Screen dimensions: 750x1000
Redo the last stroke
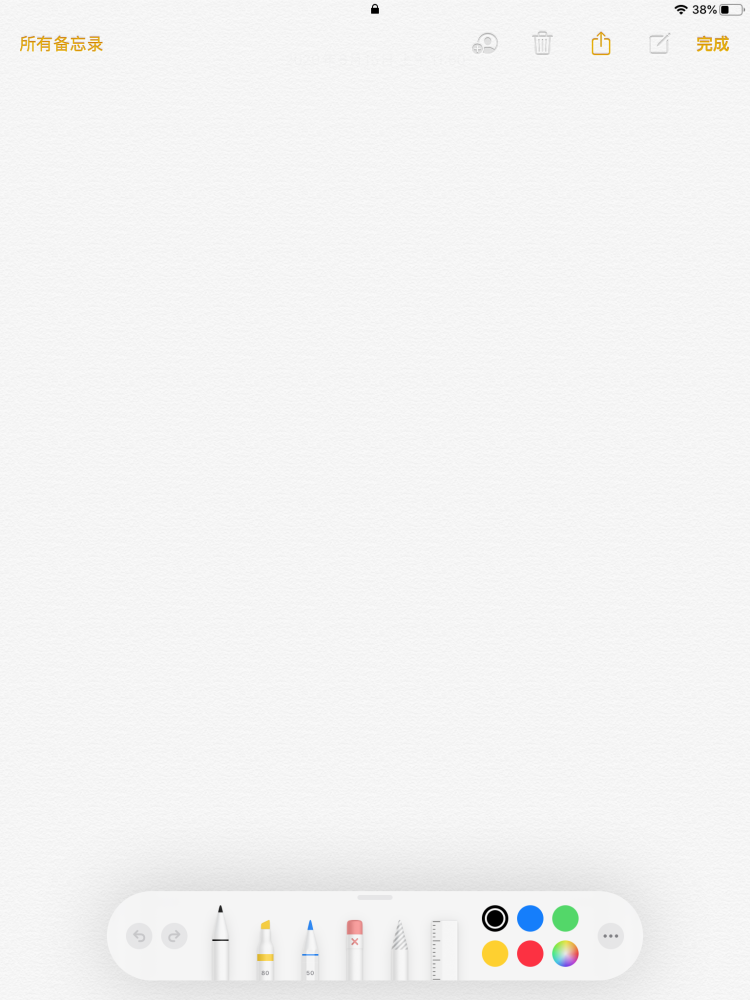coord(174,936)
